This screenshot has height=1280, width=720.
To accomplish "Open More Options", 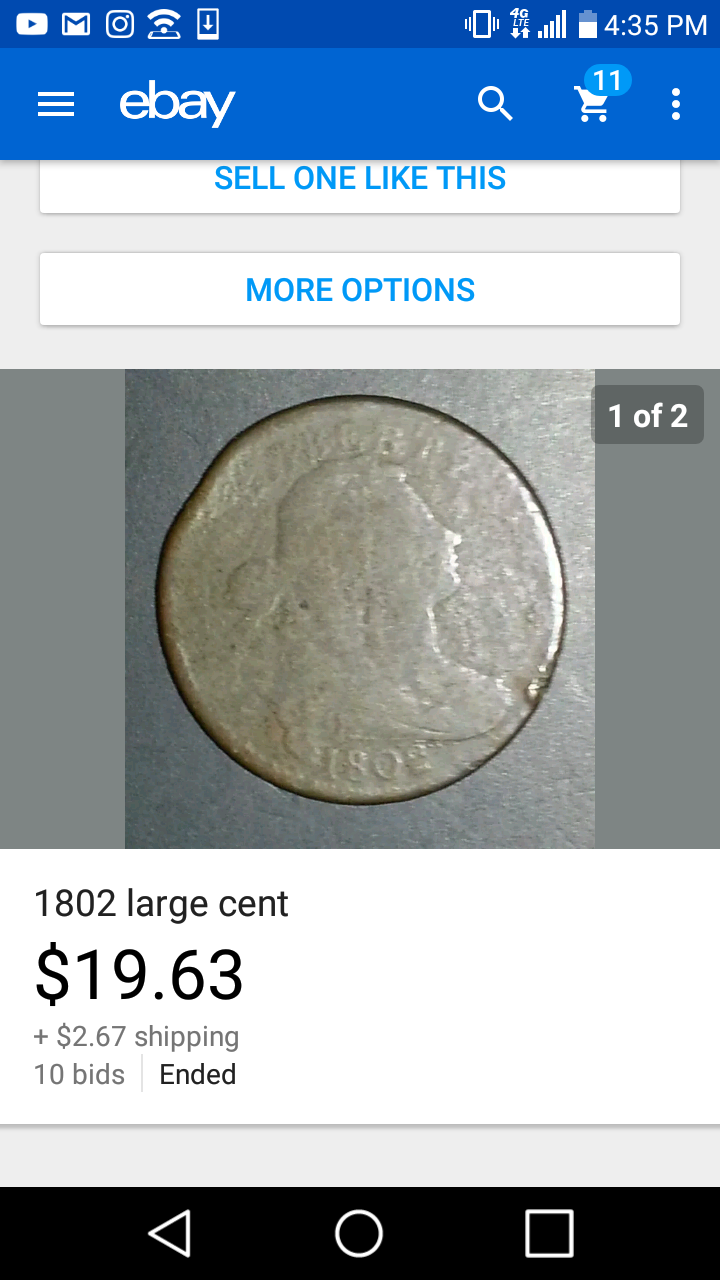I will (x=360, y=290).
